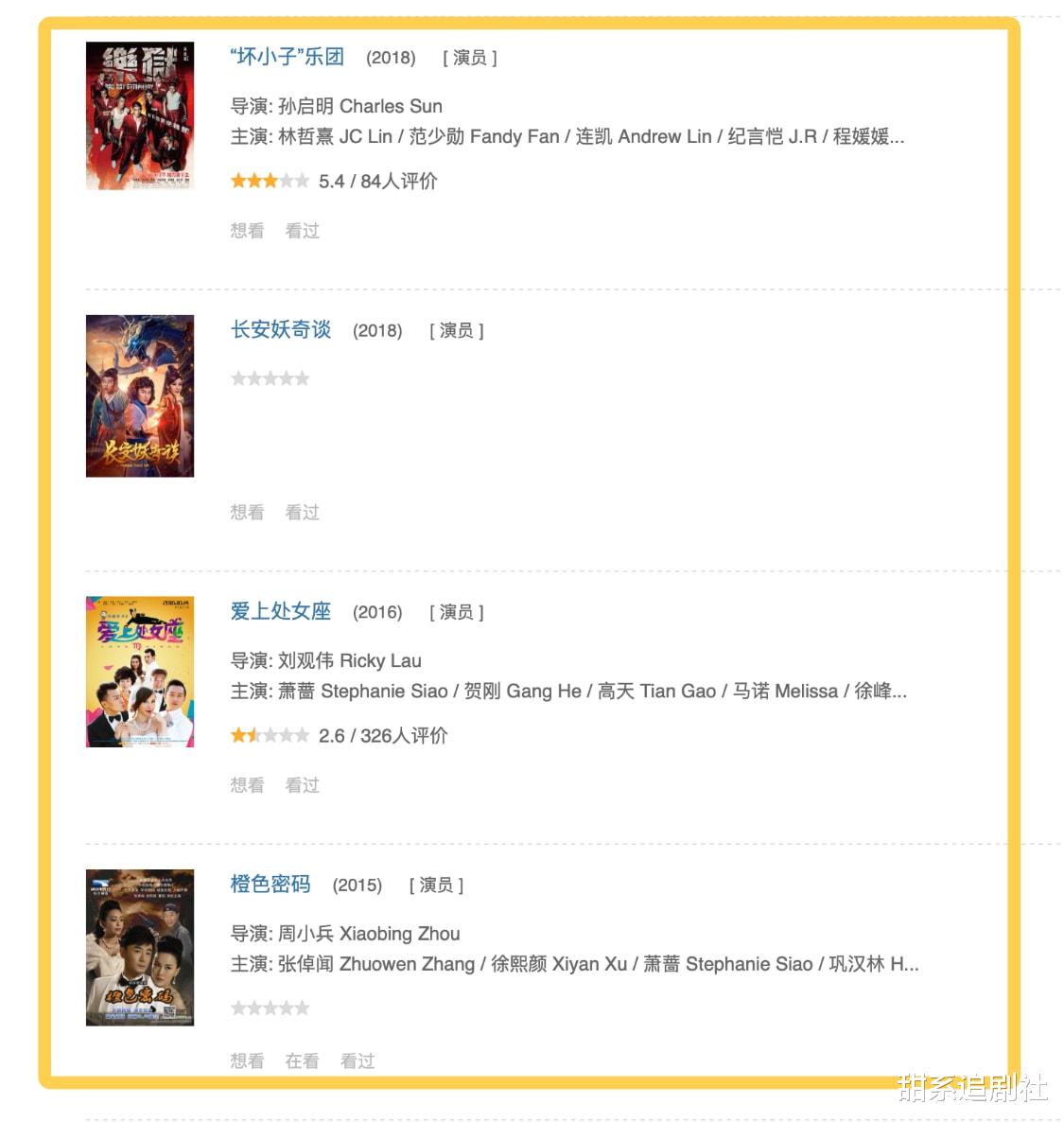Mark 橙色密码 as 在看
The height and width of the screenshot is (1122, 1064).
[x=302, y=1061]
